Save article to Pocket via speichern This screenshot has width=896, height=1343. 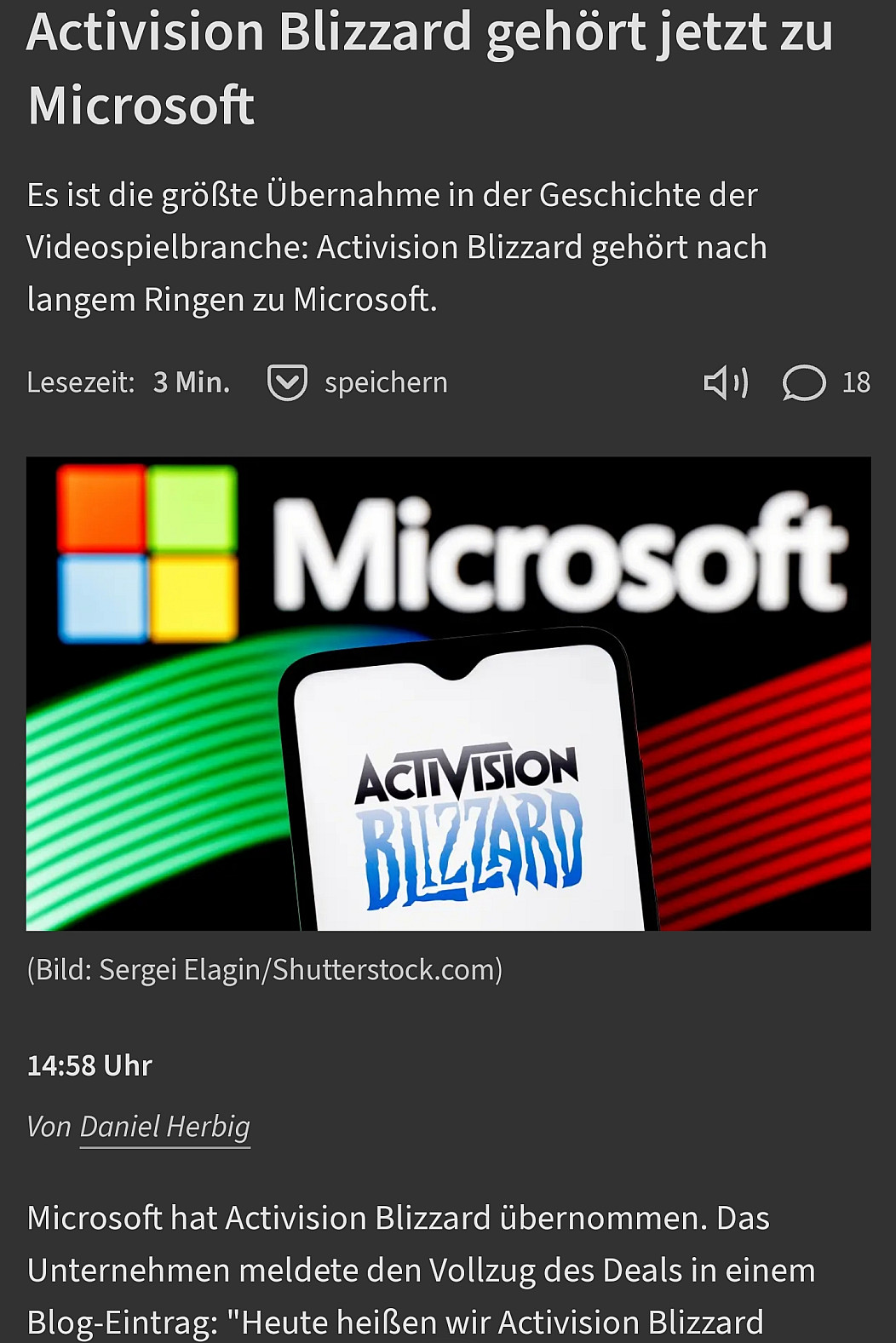click(x=358, y=382)
